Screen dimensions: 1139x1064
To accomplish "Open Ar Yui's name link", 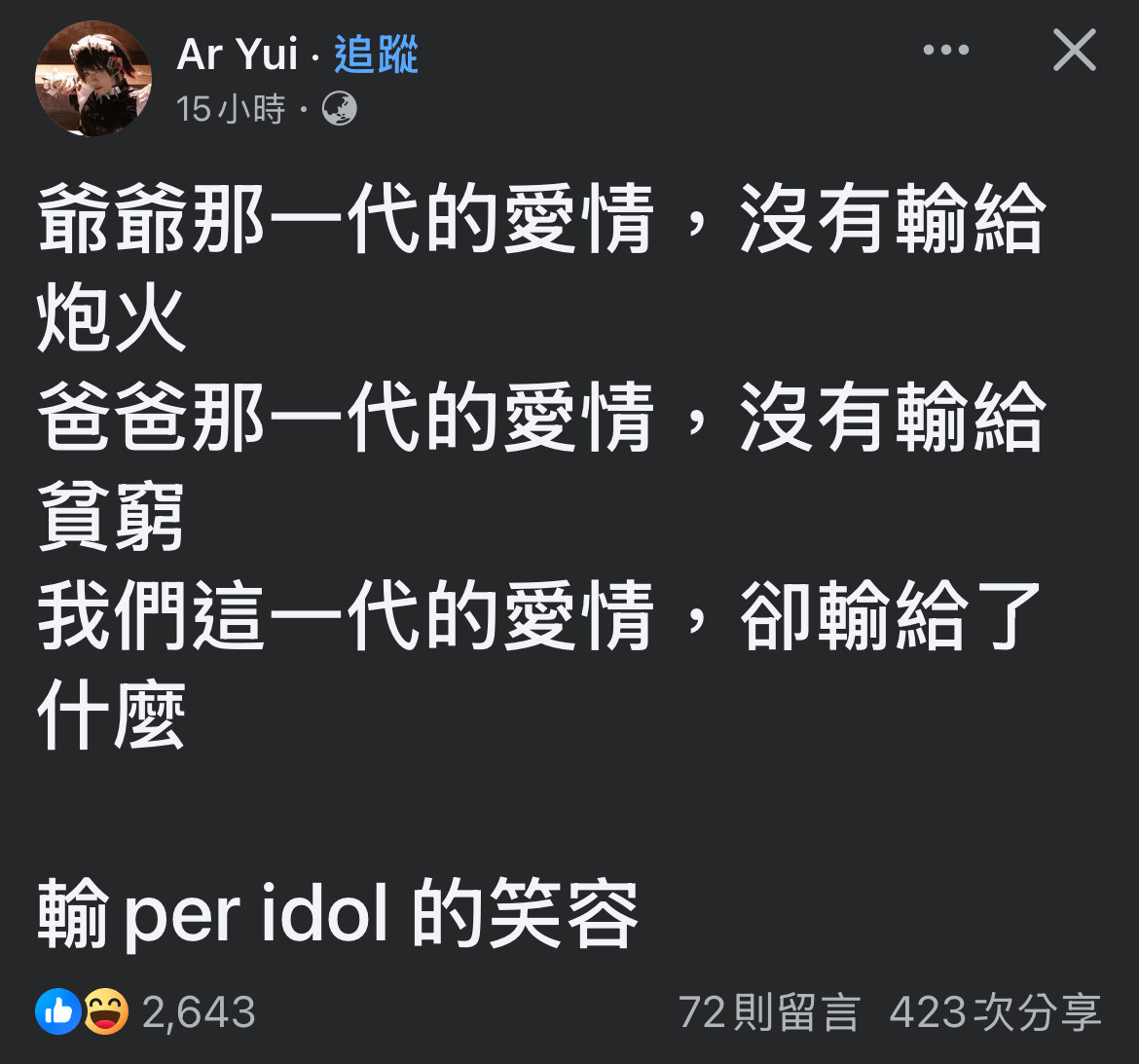I will [x=237, y=55].
